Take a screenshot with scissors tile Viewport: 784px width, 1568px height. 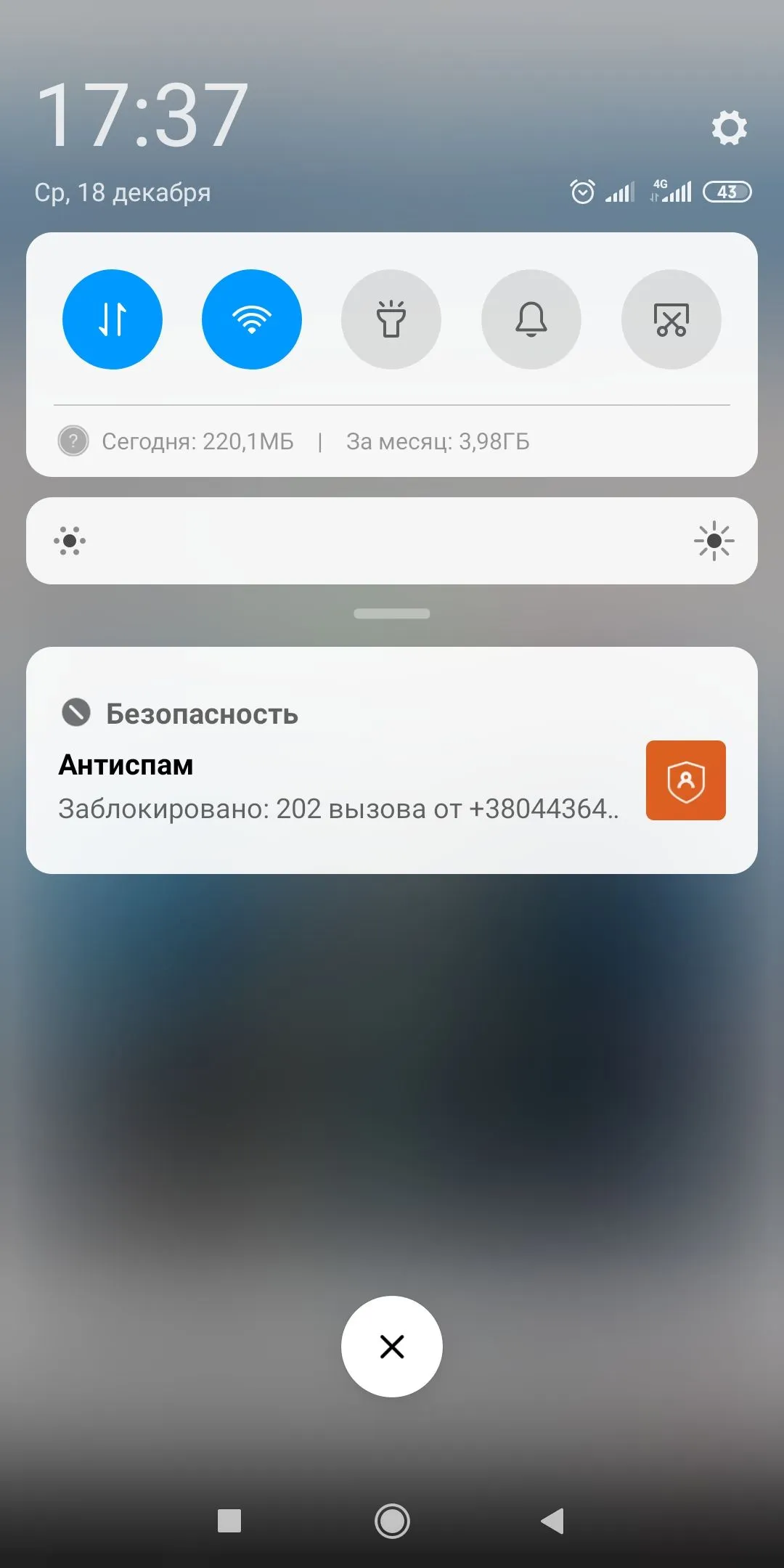[671, 319]
